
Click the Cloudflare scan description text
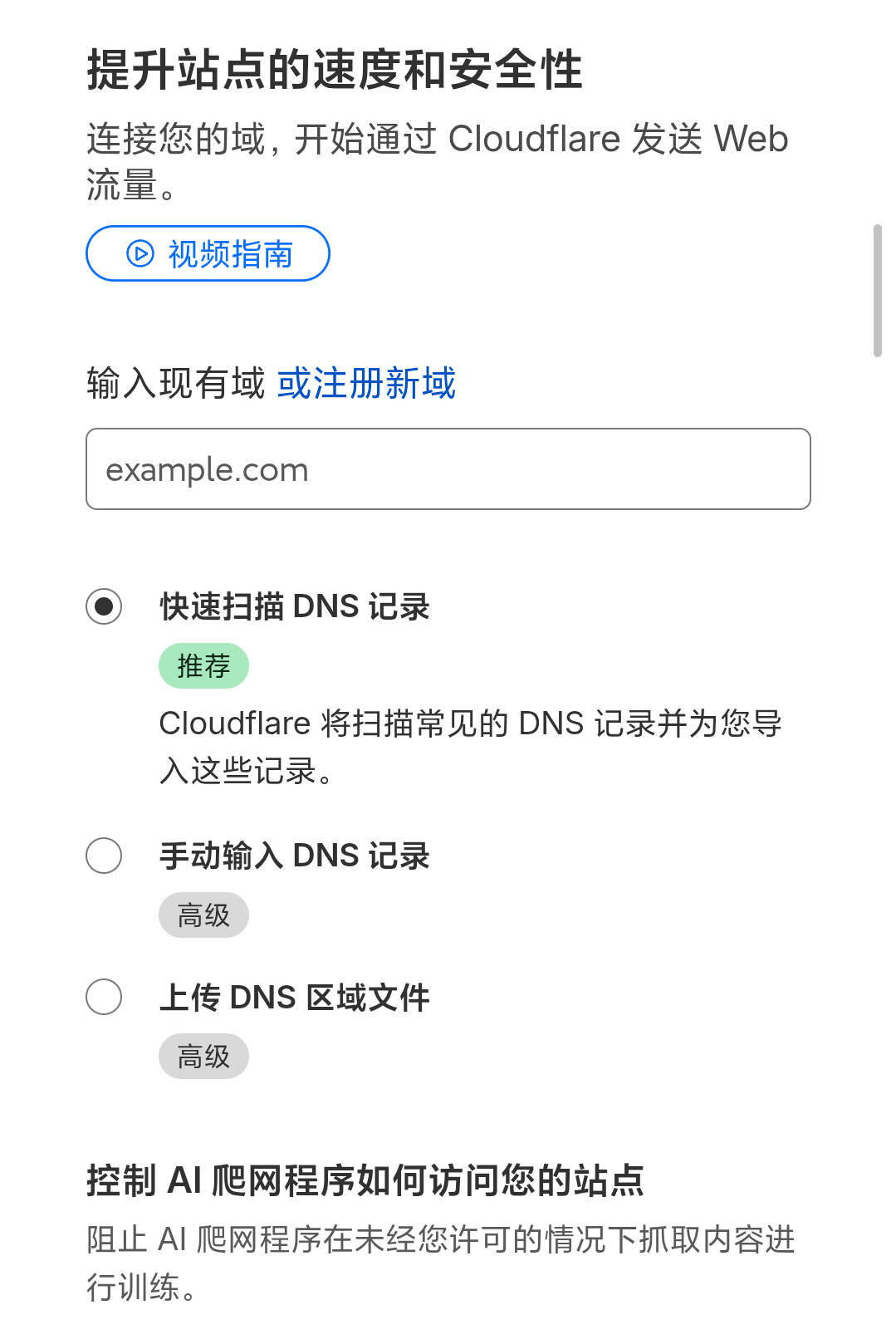pyautogui.click(x=473, y=748)
